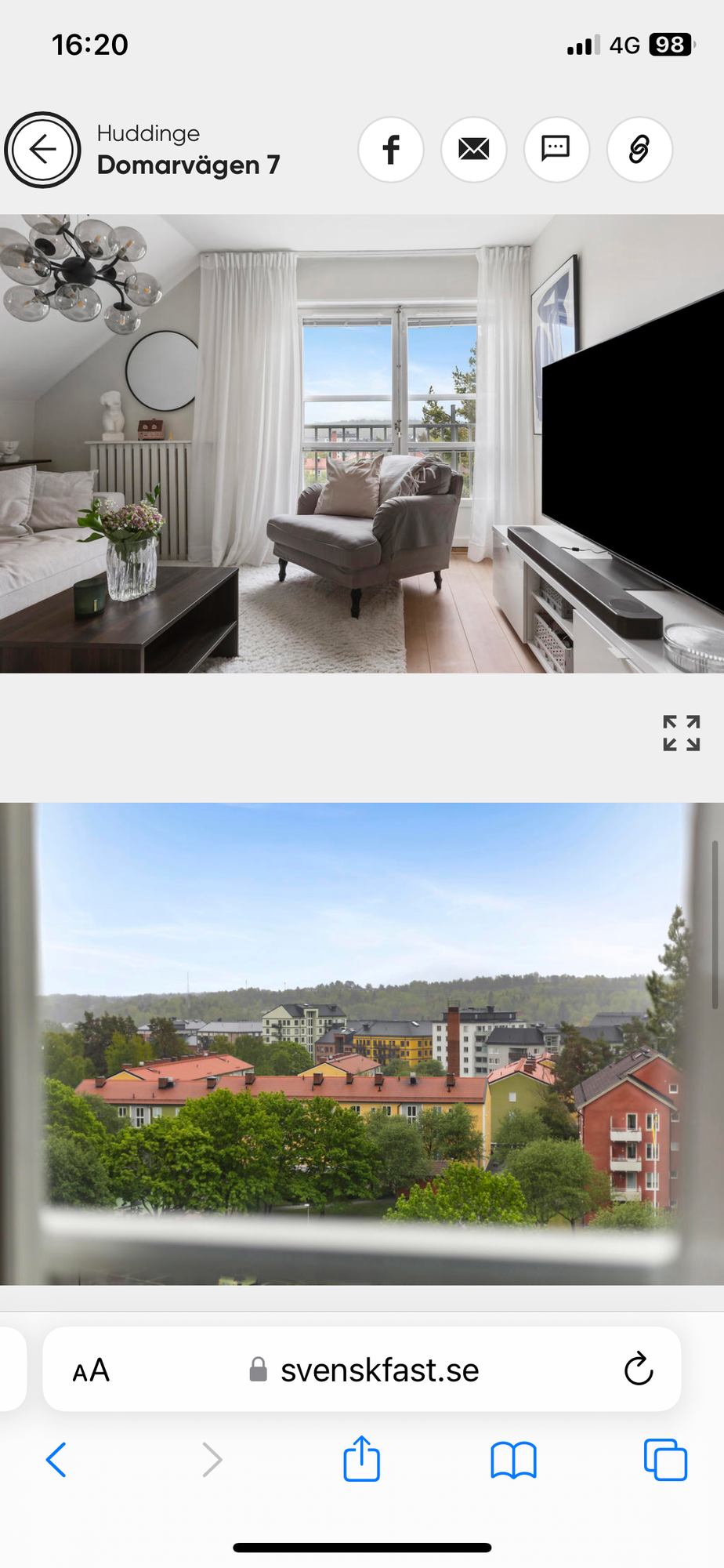Expand the photo to fullscreen
Image resolution: width=724 pixels, height=1568 pixels.
[681, 733]
